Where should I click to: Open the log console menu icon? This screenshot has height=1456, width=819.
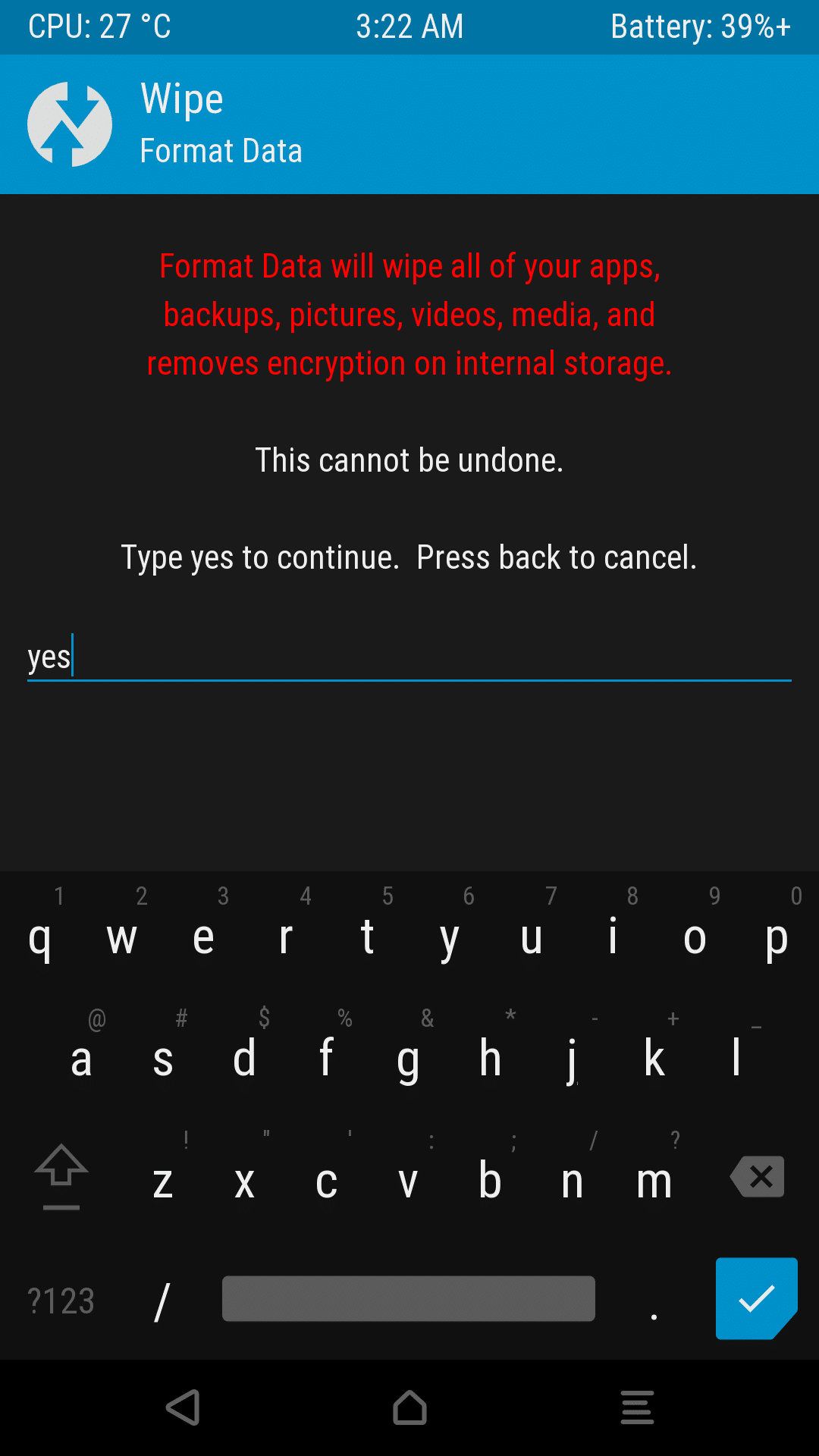point(637,1407)
